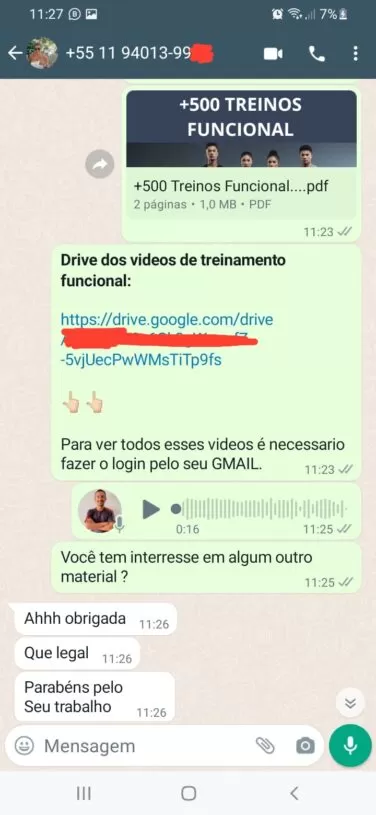Screen dimensions: 376x815
Task: Tap the green microphone record button
Action: click(x=351, y=746)
